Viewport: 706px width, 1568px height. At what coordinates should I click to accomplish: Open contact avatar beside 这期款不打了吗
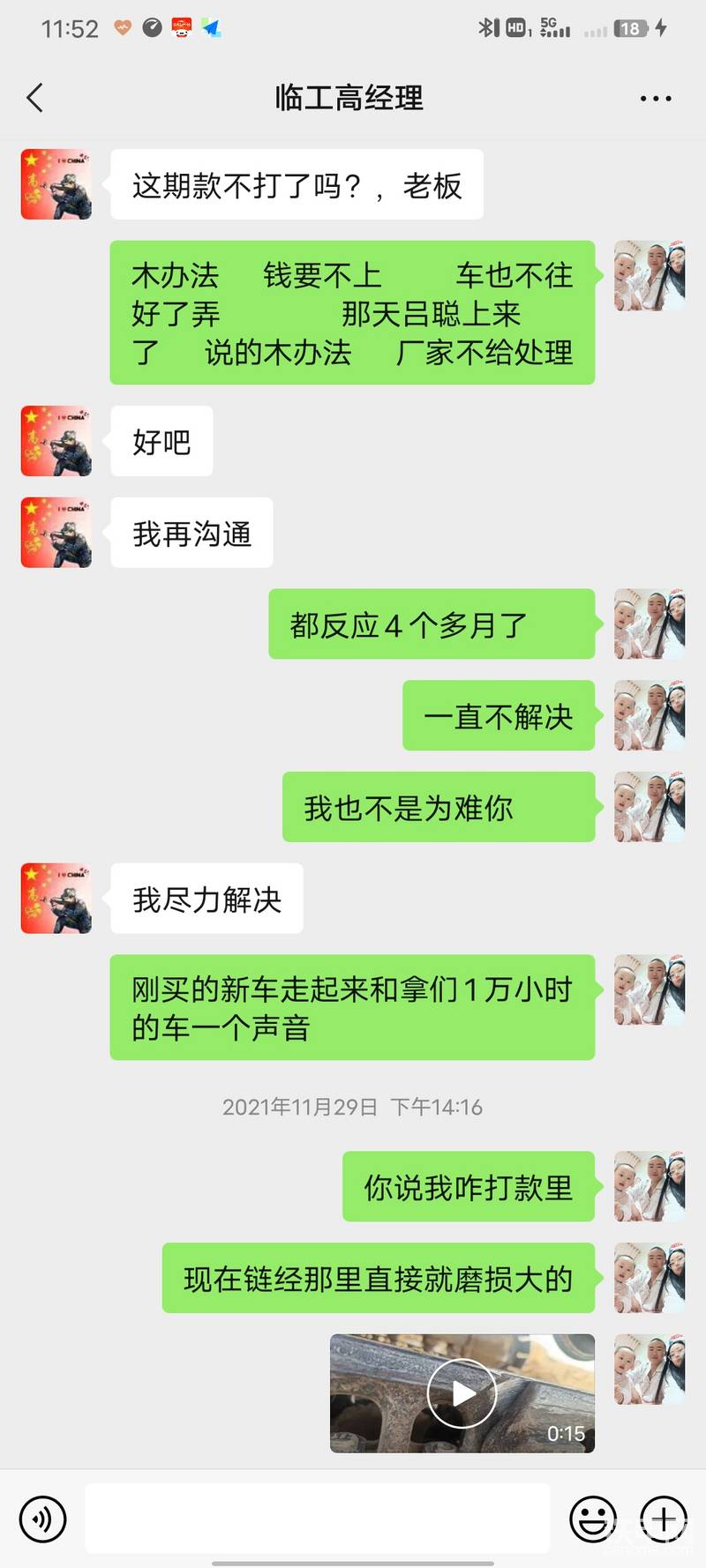(x=56, y=184)
